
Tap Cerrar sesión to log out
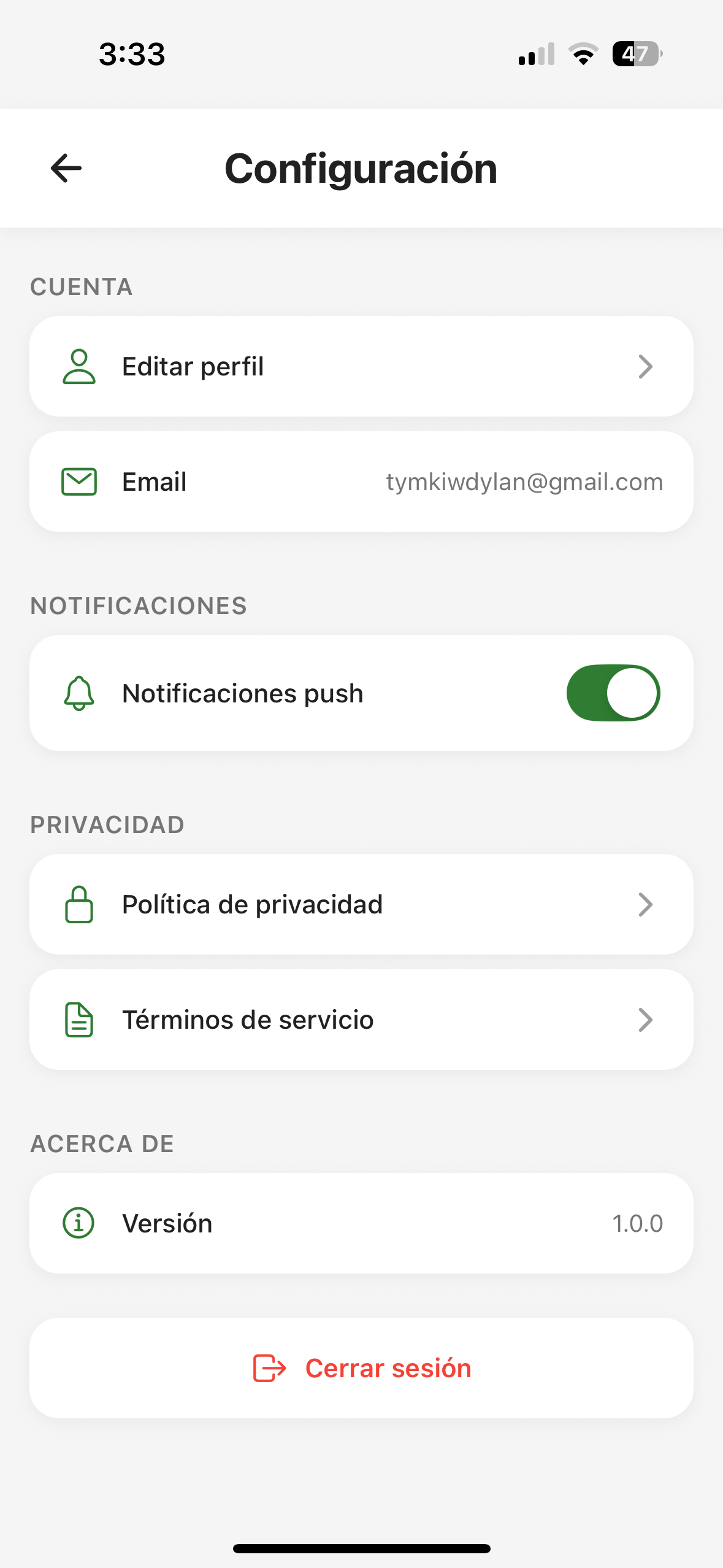pyautogui.click(x=361, y=1368)
